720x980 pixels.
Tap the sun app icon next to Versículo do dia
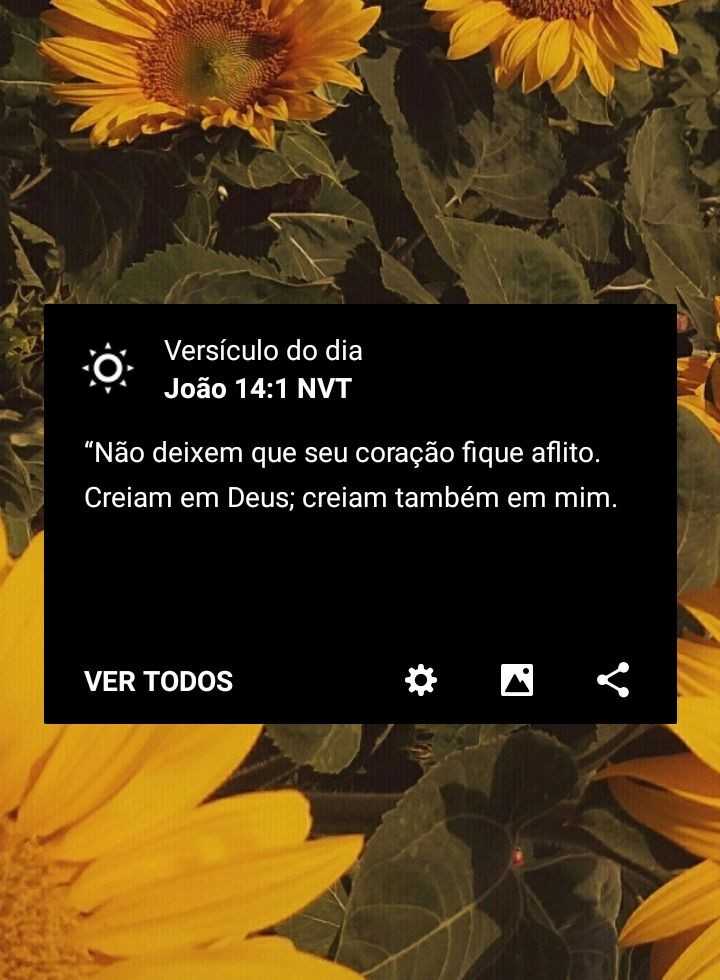click(109, 368)
